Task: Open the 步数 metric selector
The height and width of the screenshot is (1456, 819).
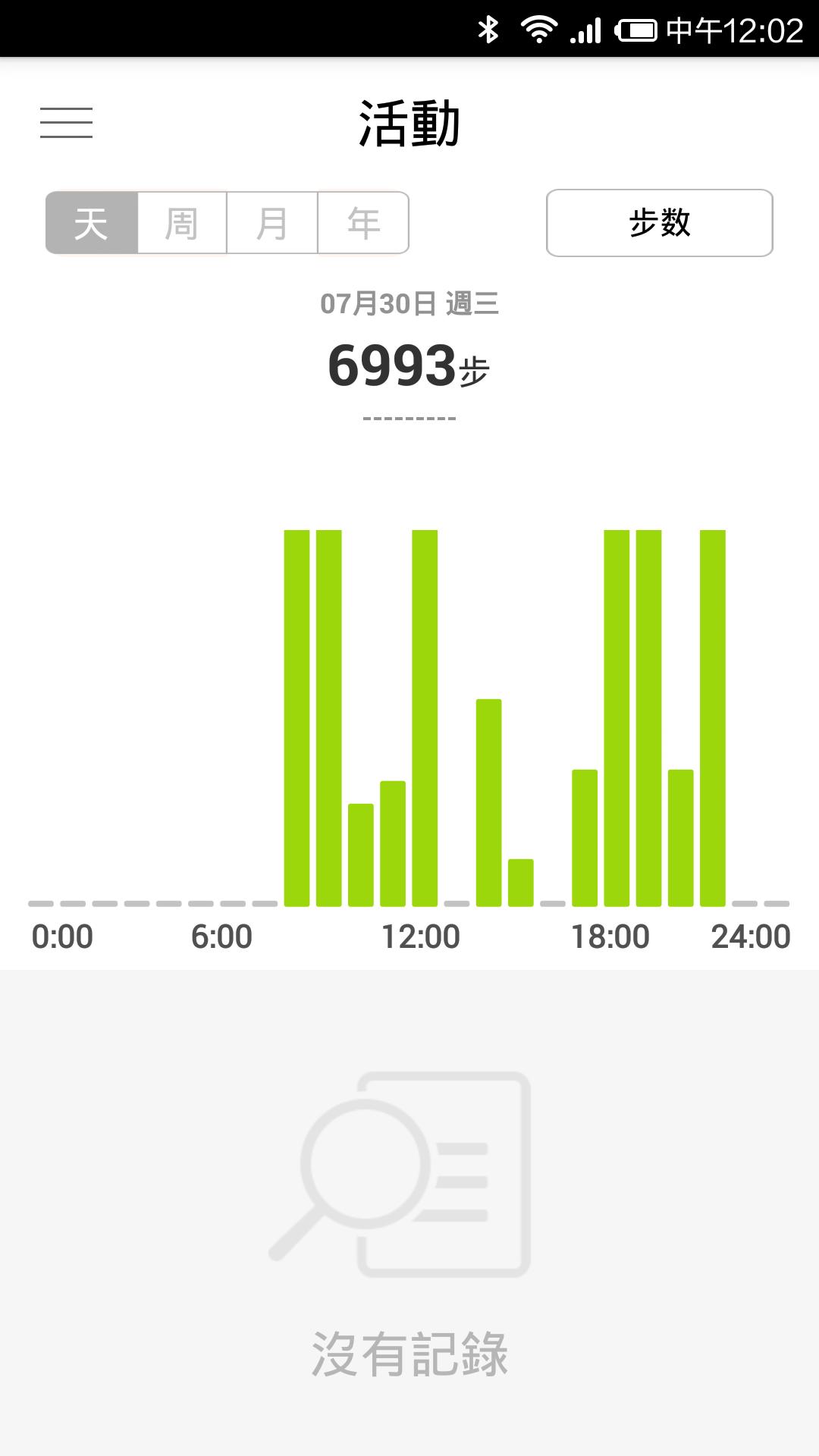Action: pos(659,223)
